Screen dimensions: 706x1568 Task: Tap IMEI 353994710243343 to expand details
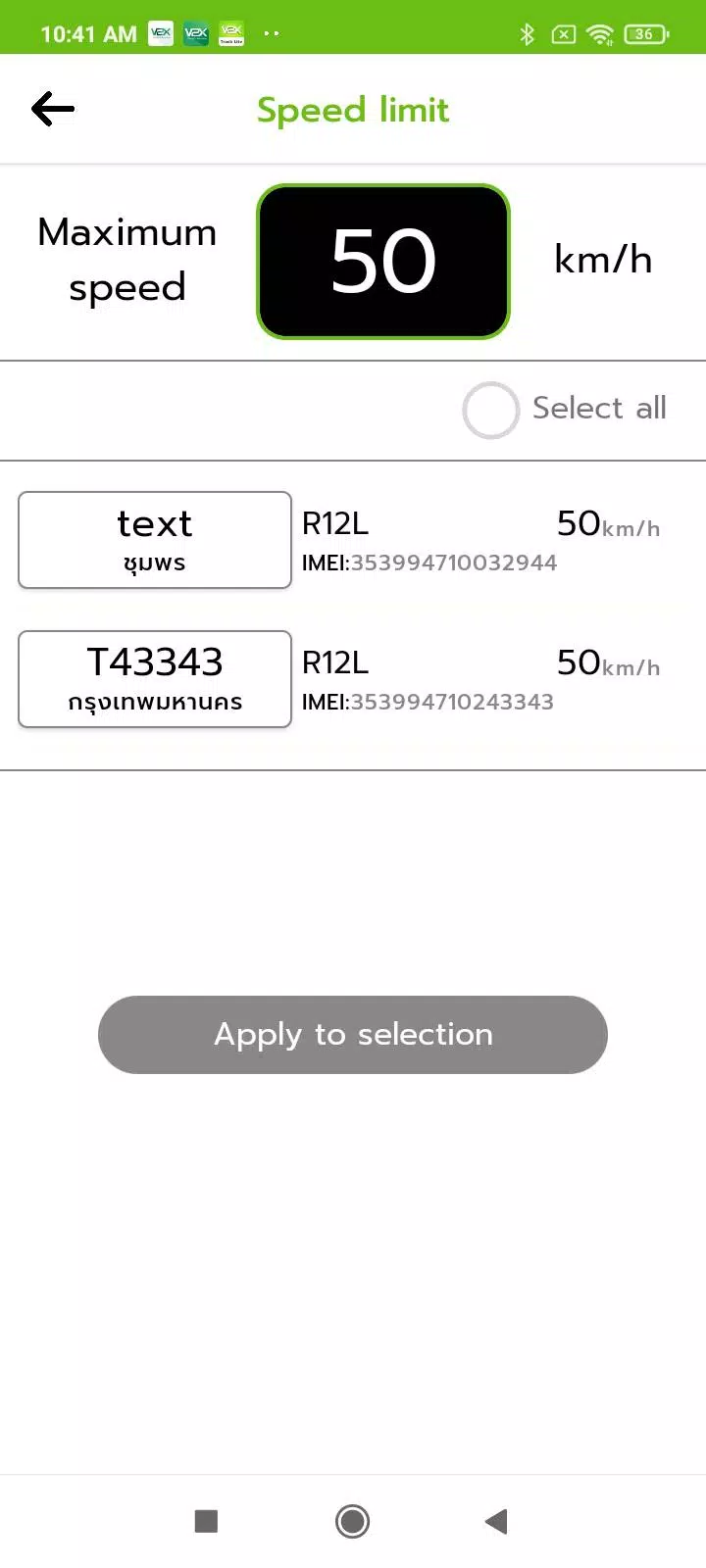[x=427, y=702]
